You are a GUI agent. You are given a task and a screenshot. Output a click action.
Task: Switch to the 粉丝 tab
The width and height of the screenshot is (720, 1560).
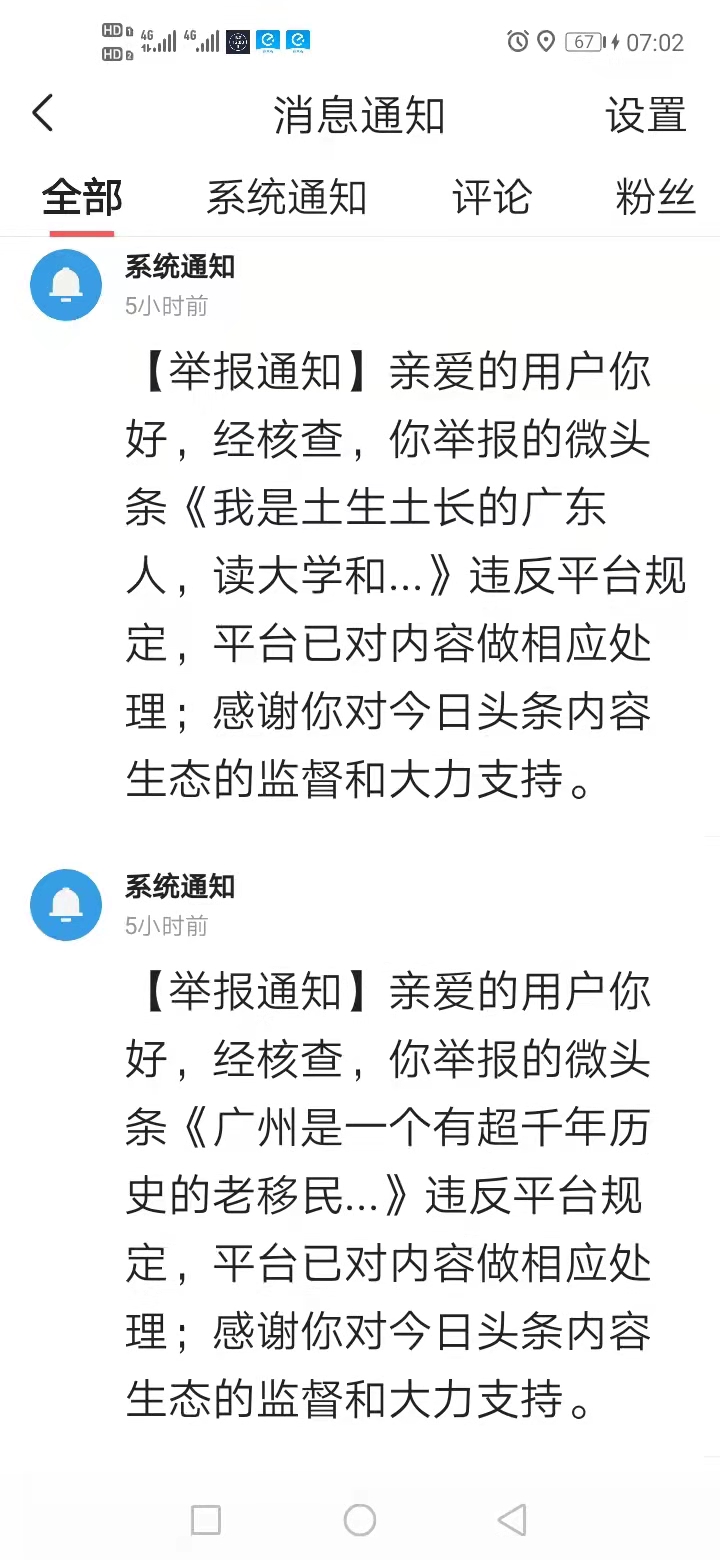point(656,198)
